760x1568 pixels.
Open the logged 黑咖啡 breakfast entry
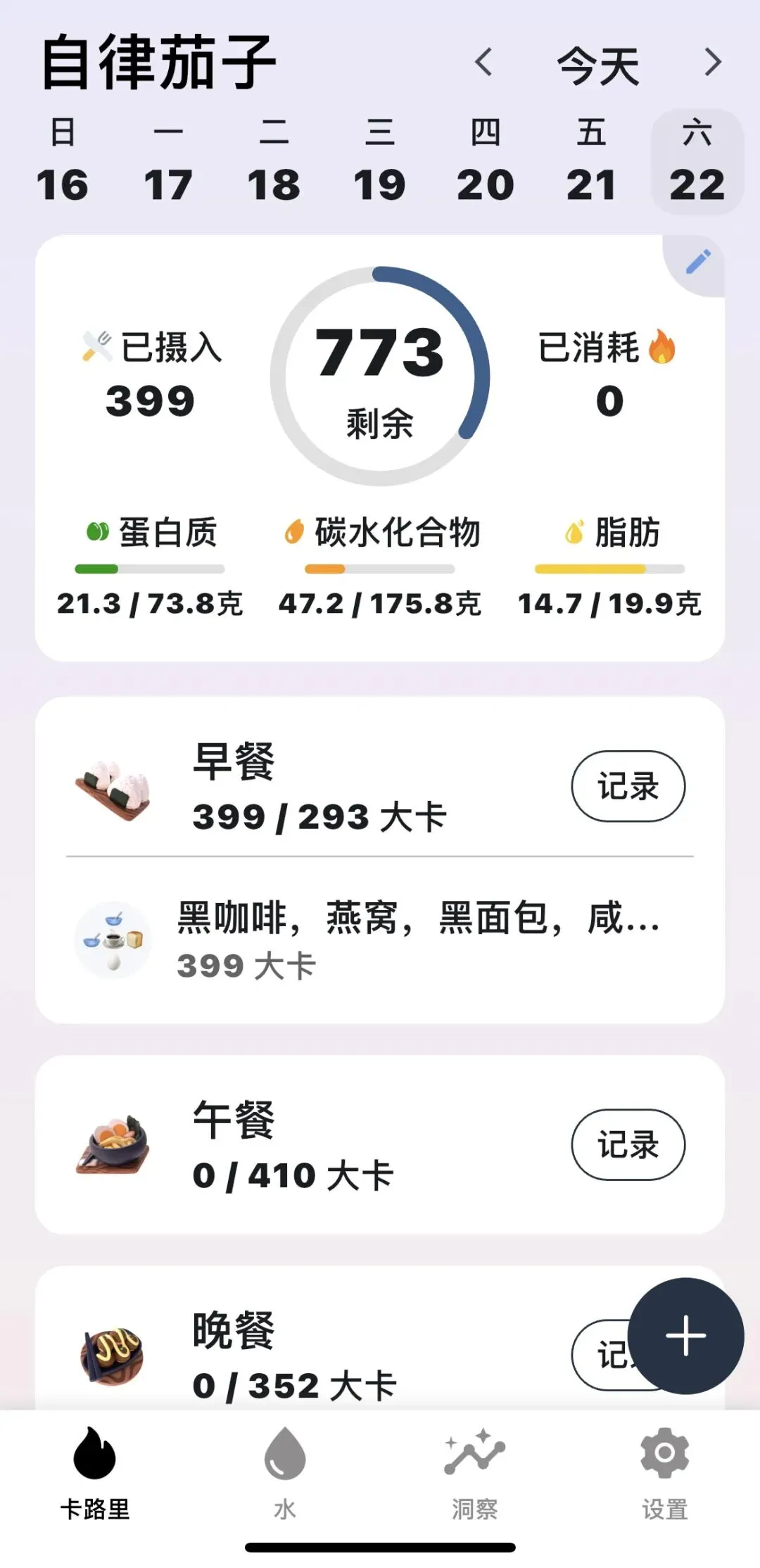pos(380,940)
